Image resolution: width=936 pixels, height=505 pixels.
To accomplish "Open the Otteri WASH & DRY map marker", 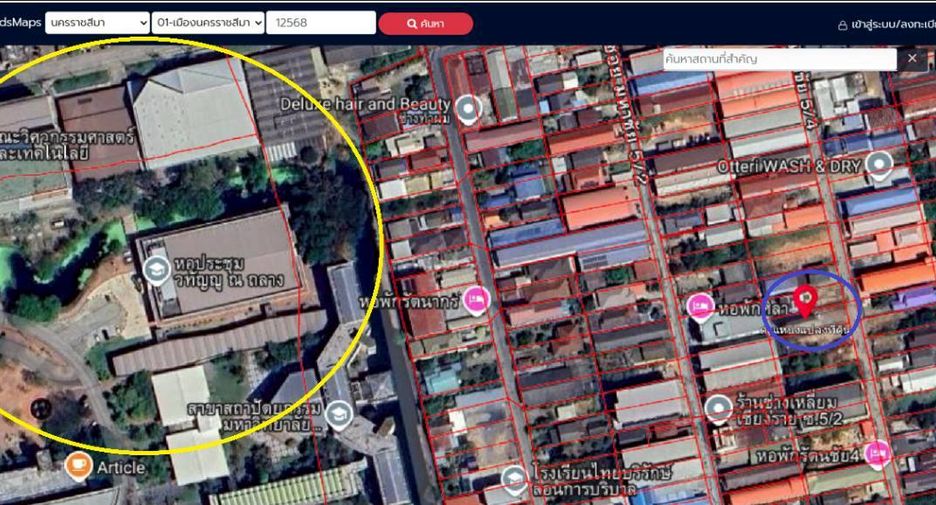I will coord(879,166).
